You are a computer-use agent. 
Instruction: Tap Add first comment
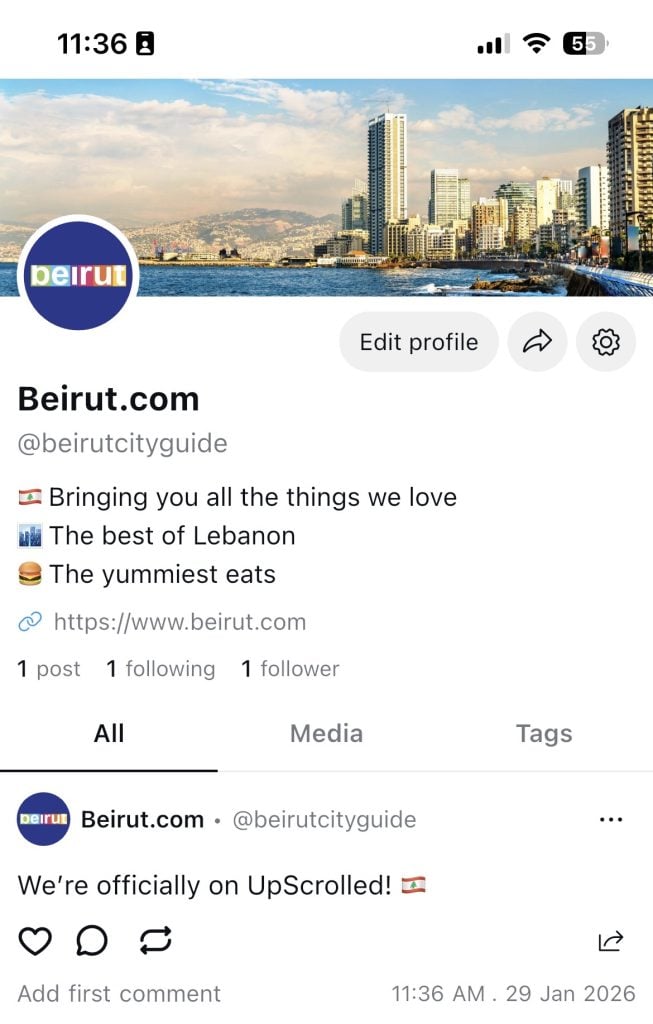pyautogui.click(x=119, y=994)
